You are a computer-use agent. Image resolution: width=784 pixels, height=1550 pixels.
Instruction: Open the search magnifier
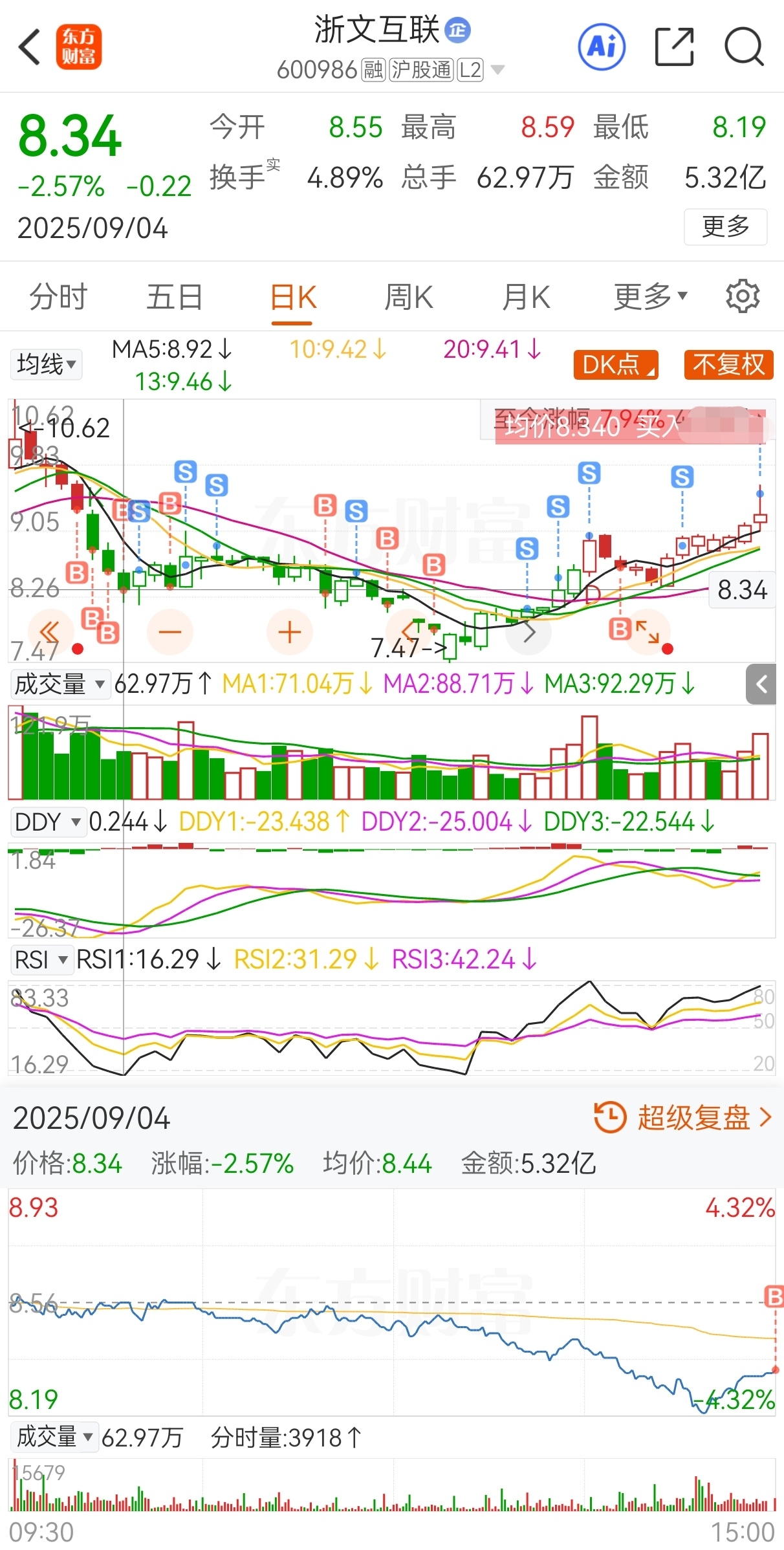coord(744,47)
